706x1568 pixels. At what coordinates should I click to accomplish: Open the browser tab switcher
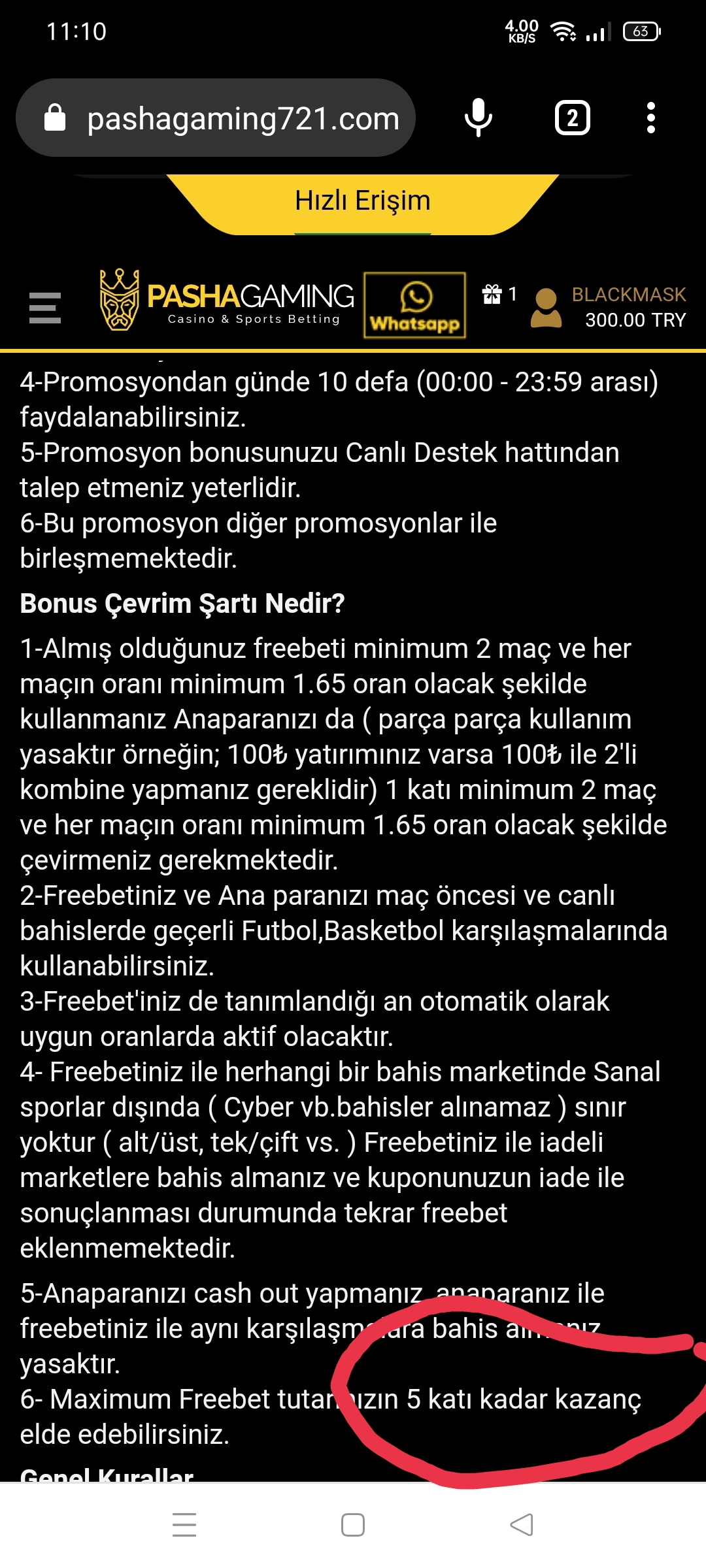(572, 118)
